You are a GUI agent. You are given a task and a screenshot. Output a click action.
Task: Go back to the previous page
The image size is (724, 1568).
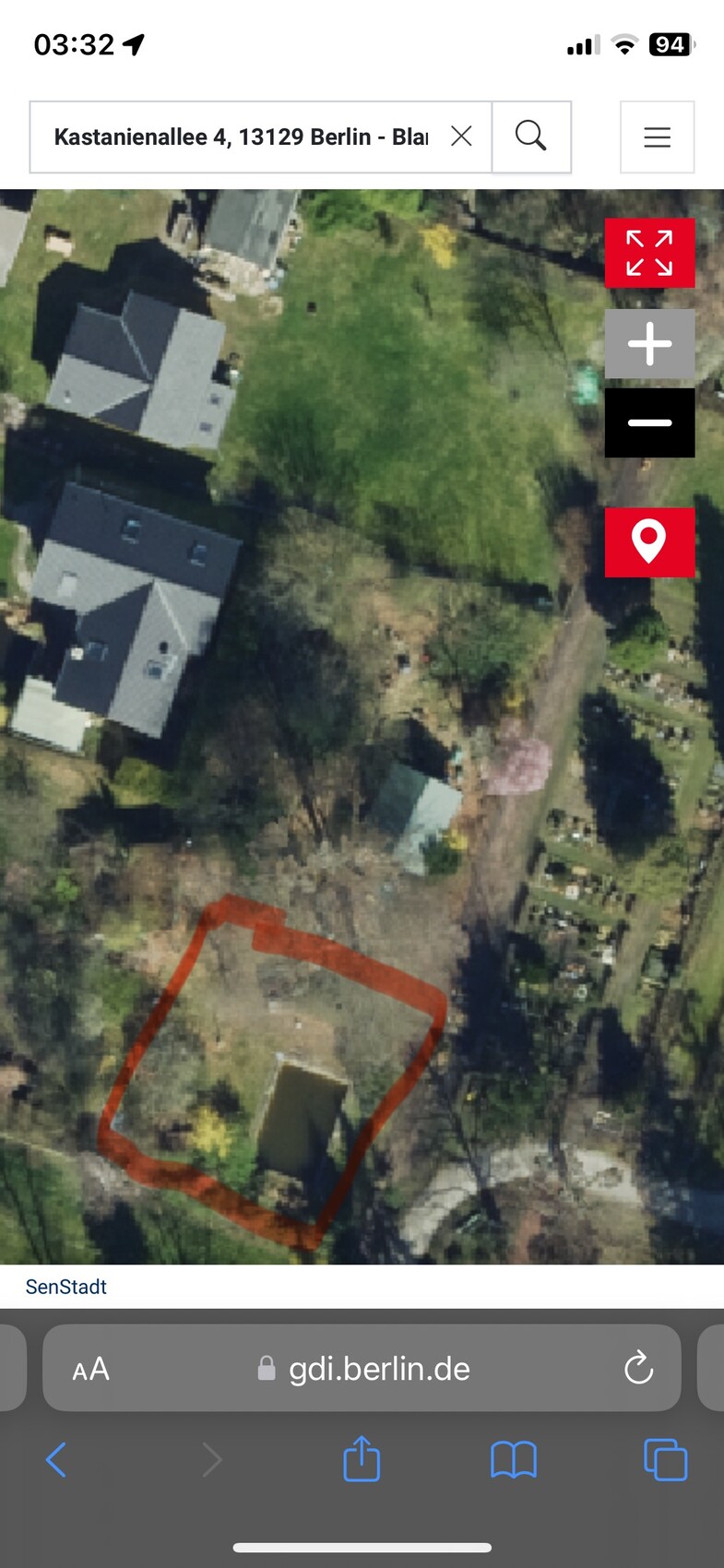click(56, 1460)
